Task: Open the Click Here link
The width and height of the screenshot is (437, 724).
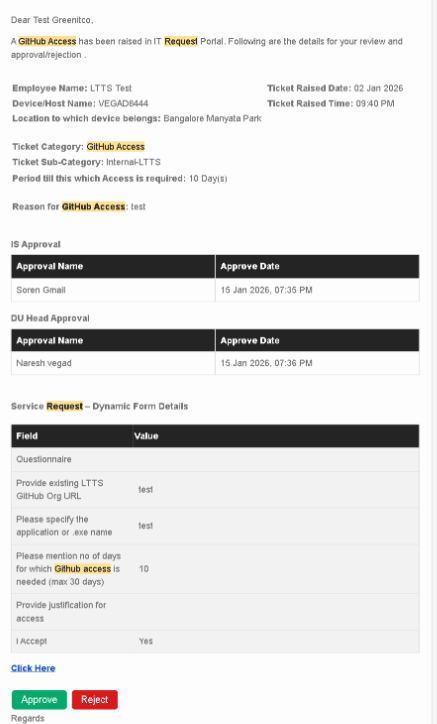Action: (x=33, y=668)
